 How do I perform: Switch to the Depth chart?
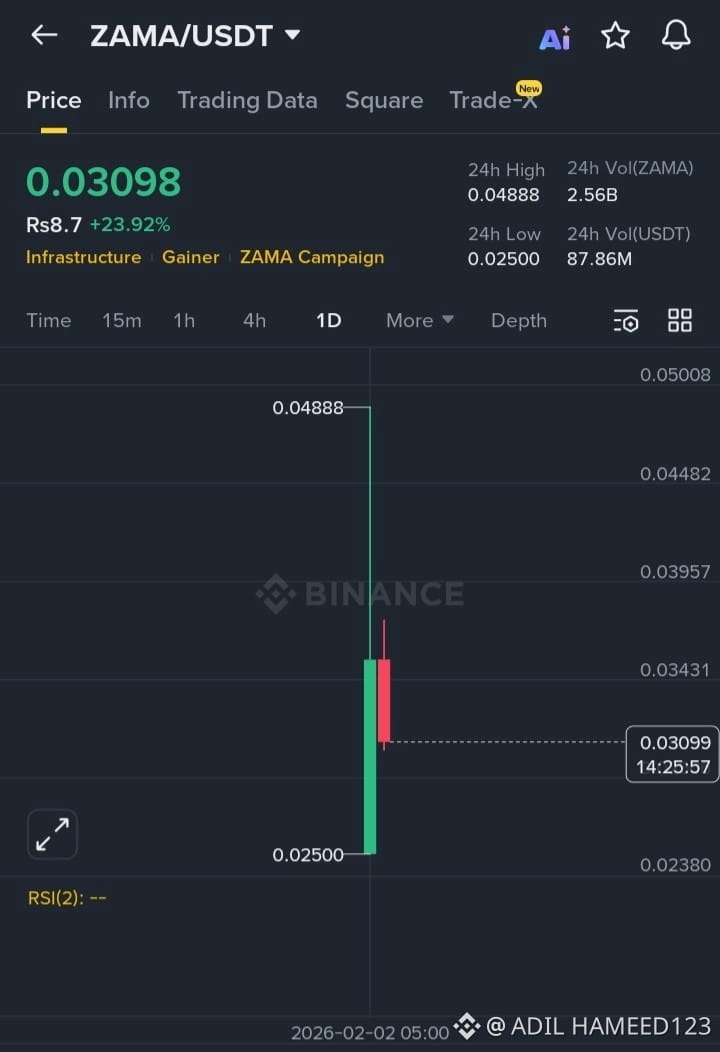click(x=518, y=320)
